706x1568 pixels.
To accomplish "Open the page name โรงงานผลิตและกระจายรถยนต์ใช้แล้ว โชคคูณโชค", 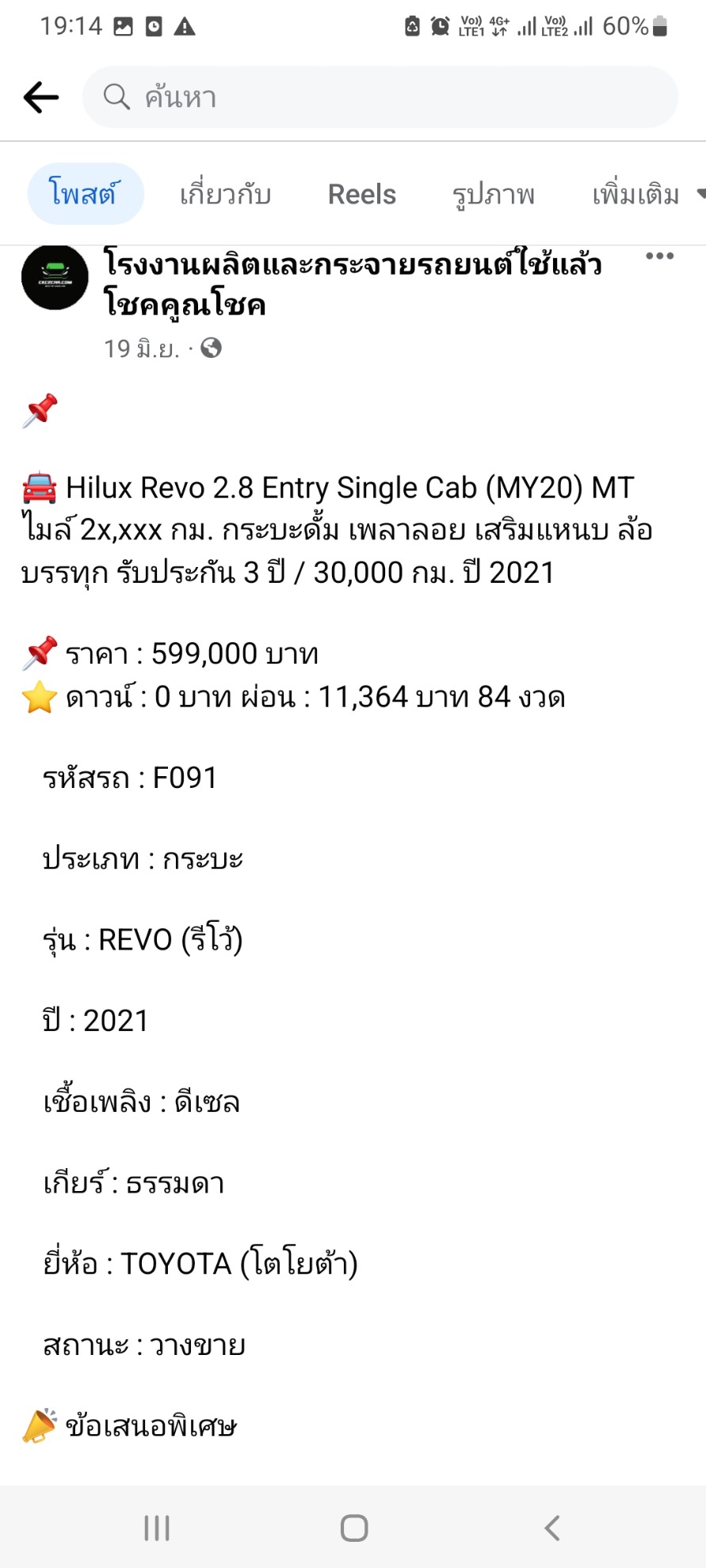I will tap(353, 283).
